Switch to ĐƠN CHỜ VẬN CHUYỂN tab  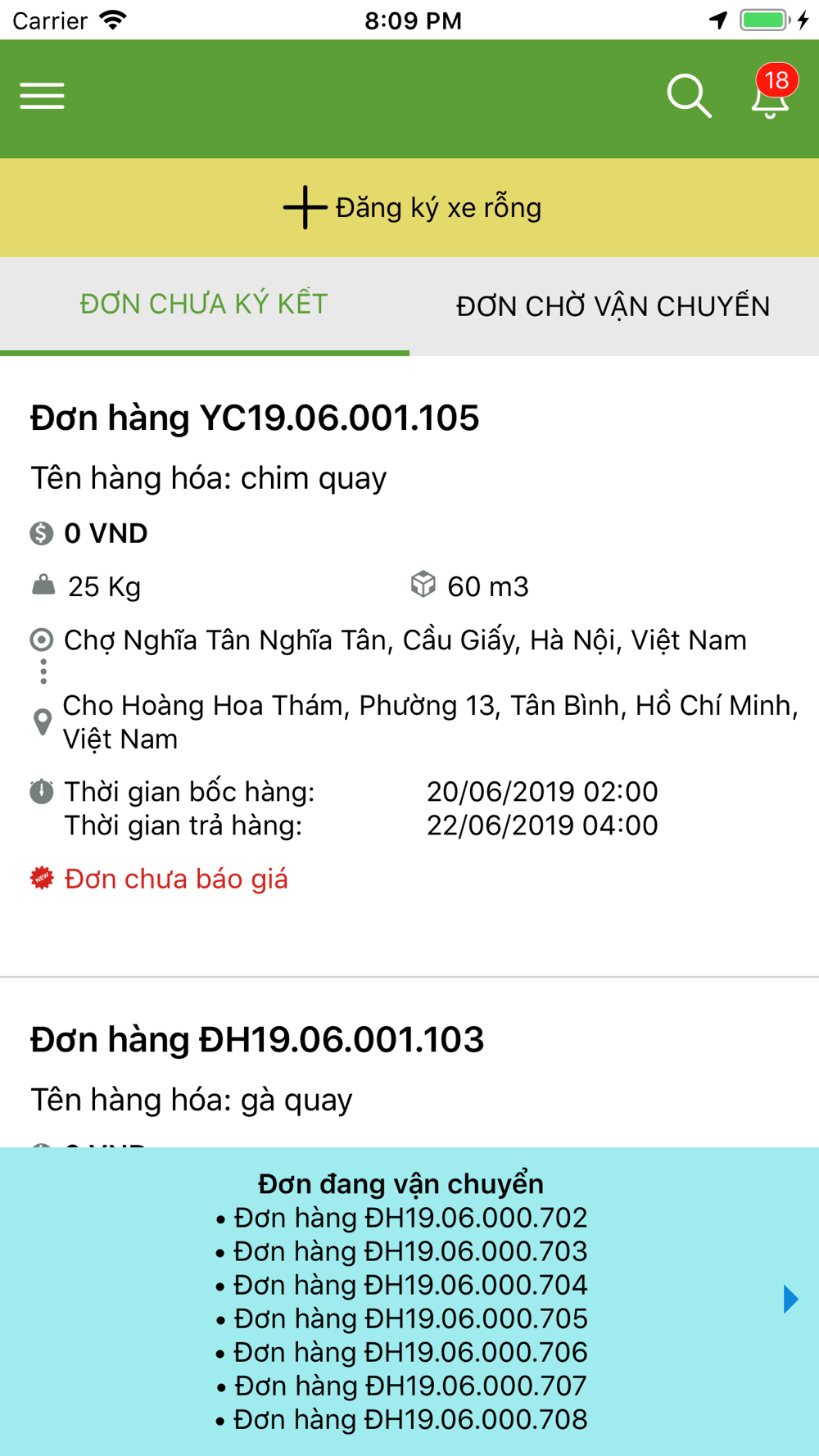(613, 306)
